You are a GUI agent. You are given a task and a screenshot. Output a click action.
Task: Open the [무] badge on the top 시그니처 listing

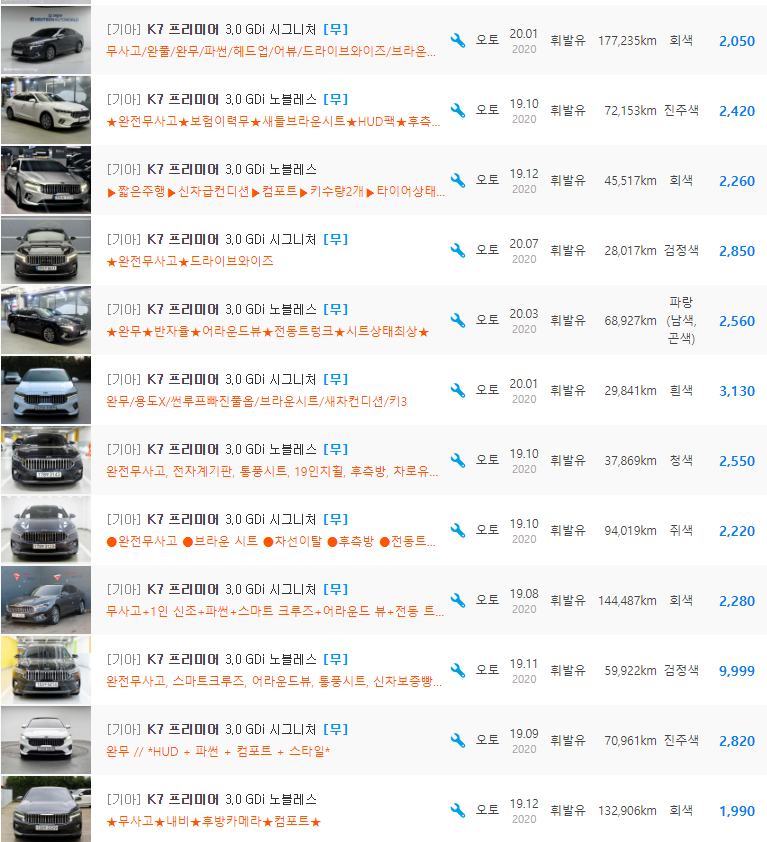337,28
